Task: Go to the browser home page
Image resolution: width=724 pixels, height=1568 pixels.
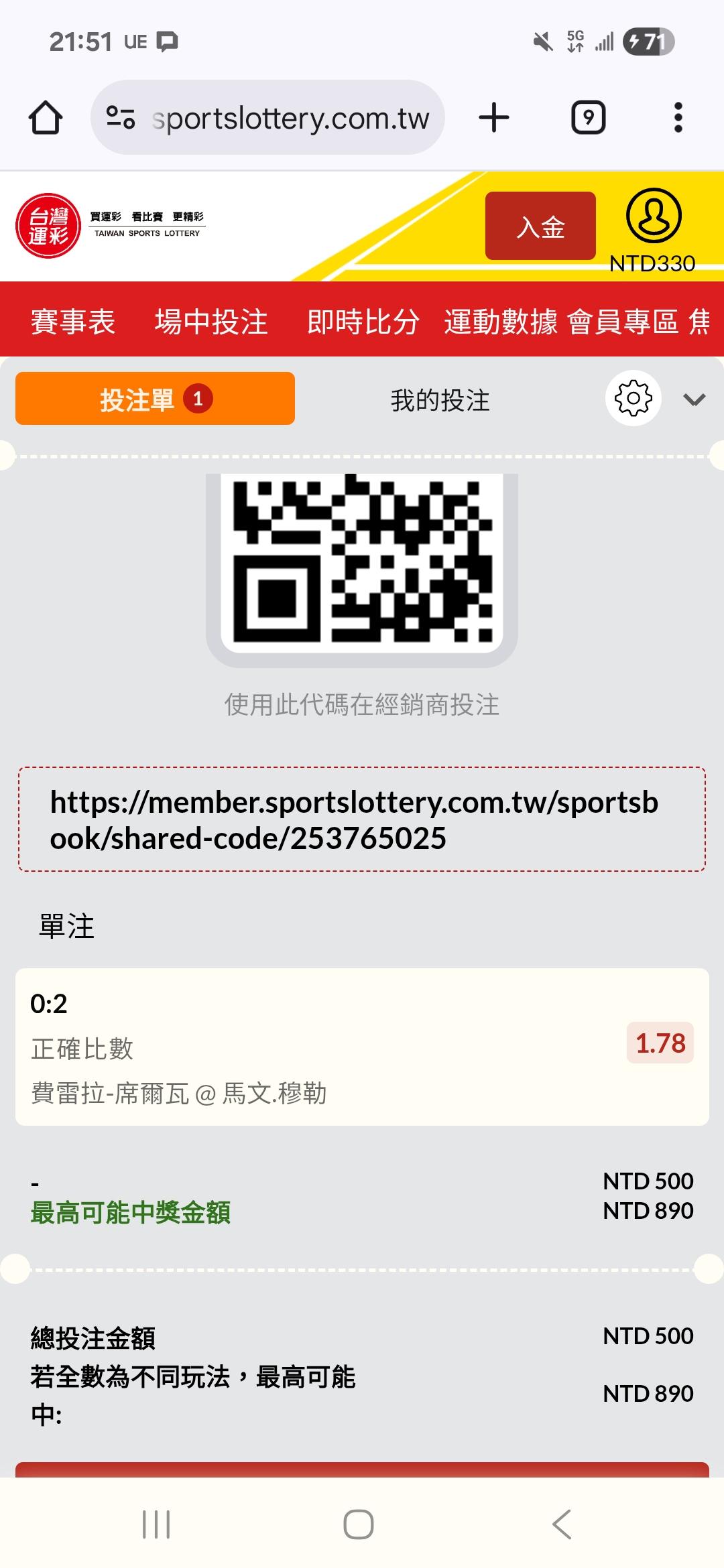Action: click(46, 118)
